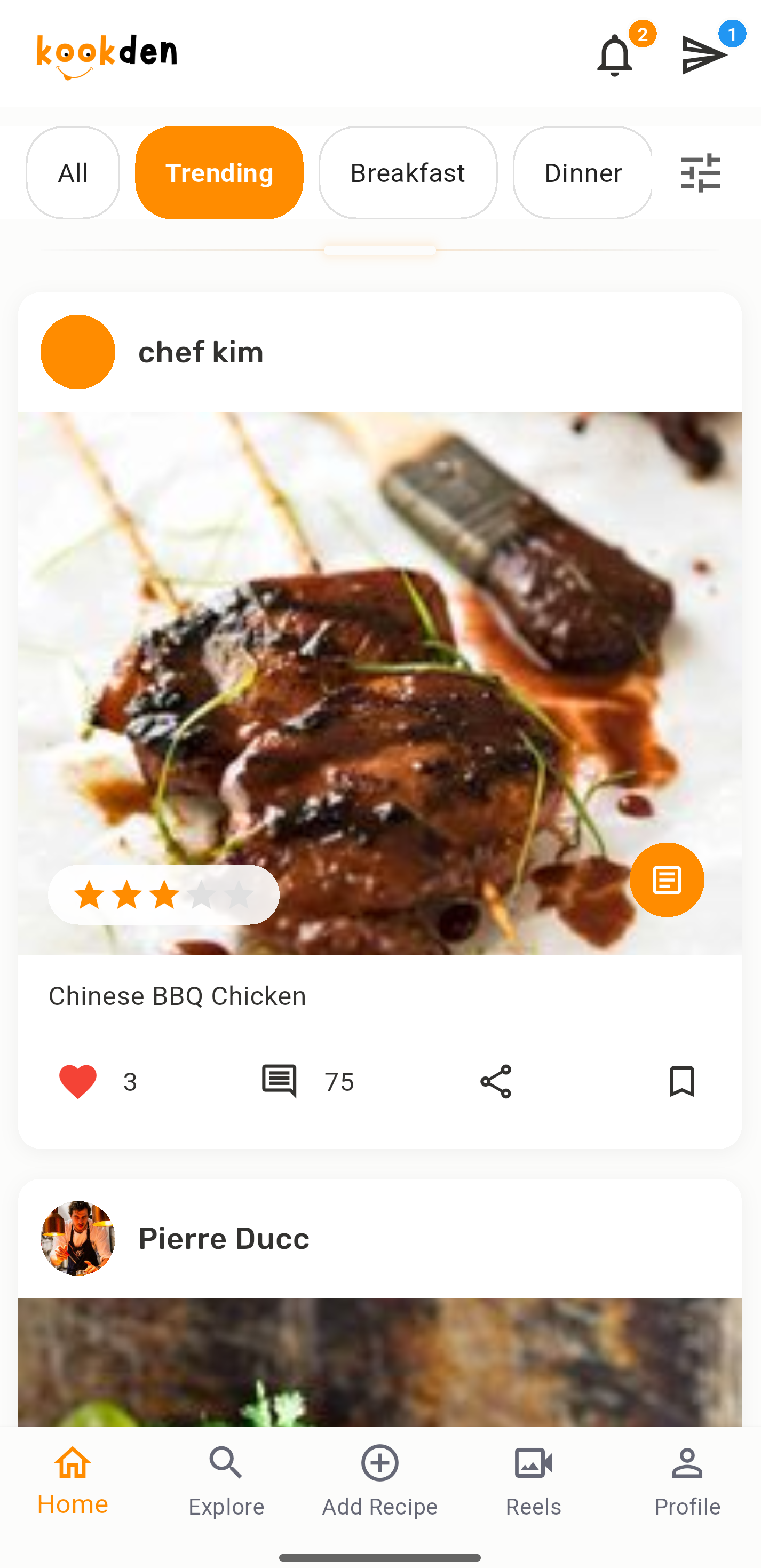View comments on Chinese BBQ Chicken
Screen dimensions: 761x1568
point(280,1082)
